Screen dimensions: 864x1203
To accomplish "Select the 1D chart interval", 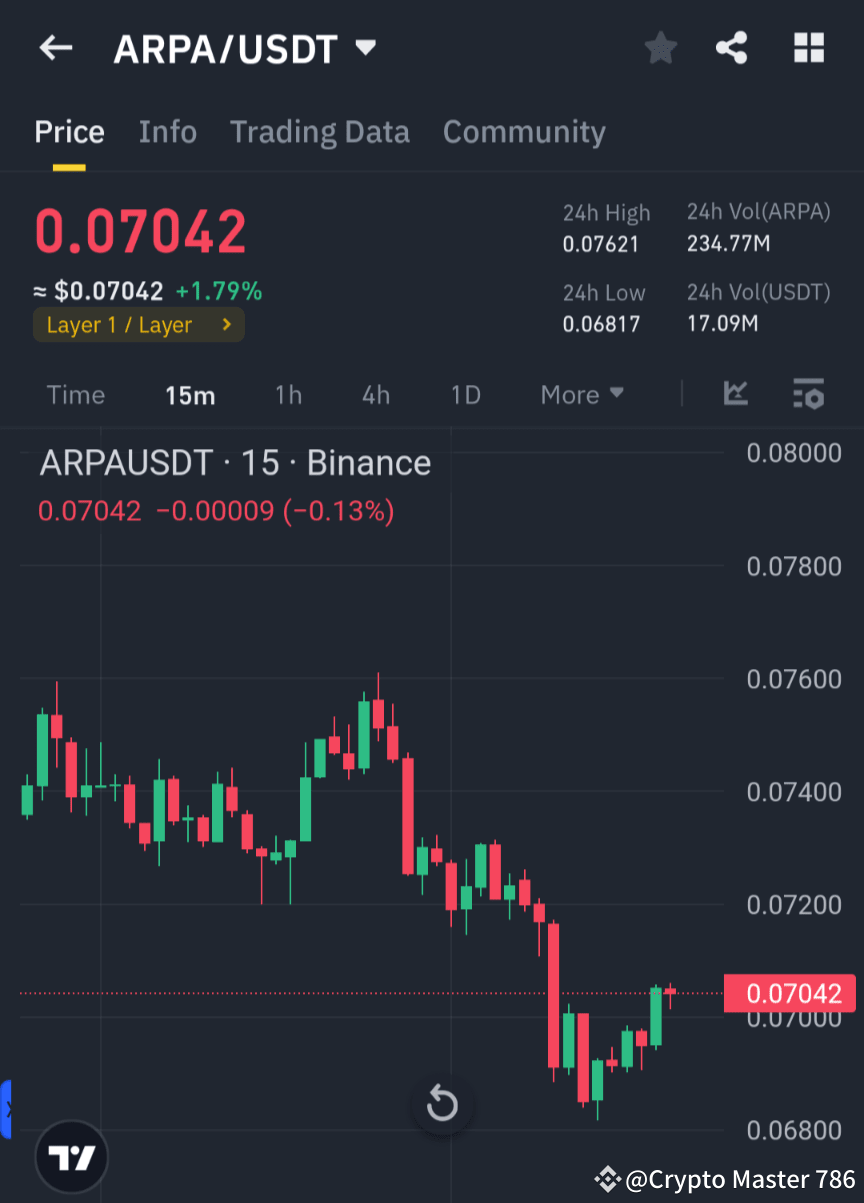I will coord(465,394).
